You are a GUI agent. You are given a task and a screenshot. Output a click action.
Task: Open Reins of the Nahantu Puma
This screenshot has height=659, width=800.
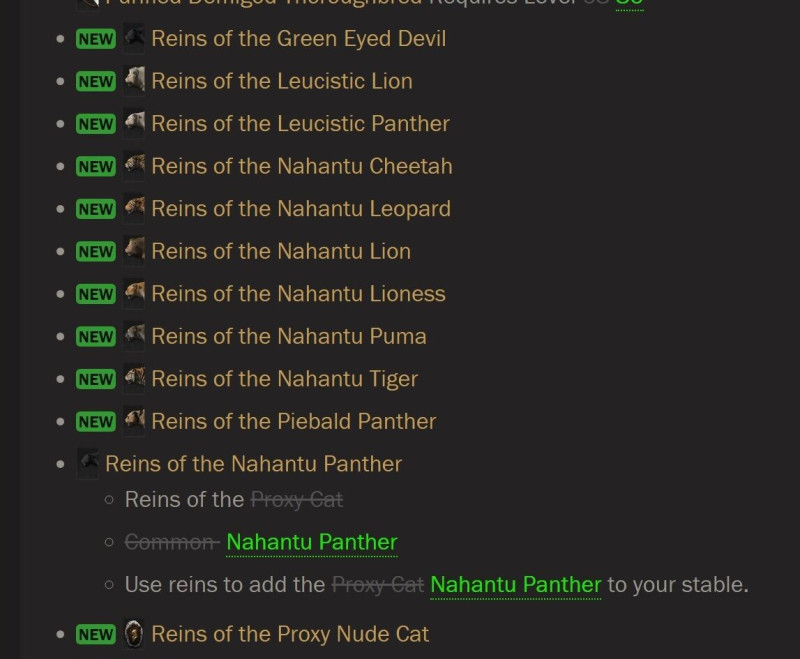coord(288,336)
